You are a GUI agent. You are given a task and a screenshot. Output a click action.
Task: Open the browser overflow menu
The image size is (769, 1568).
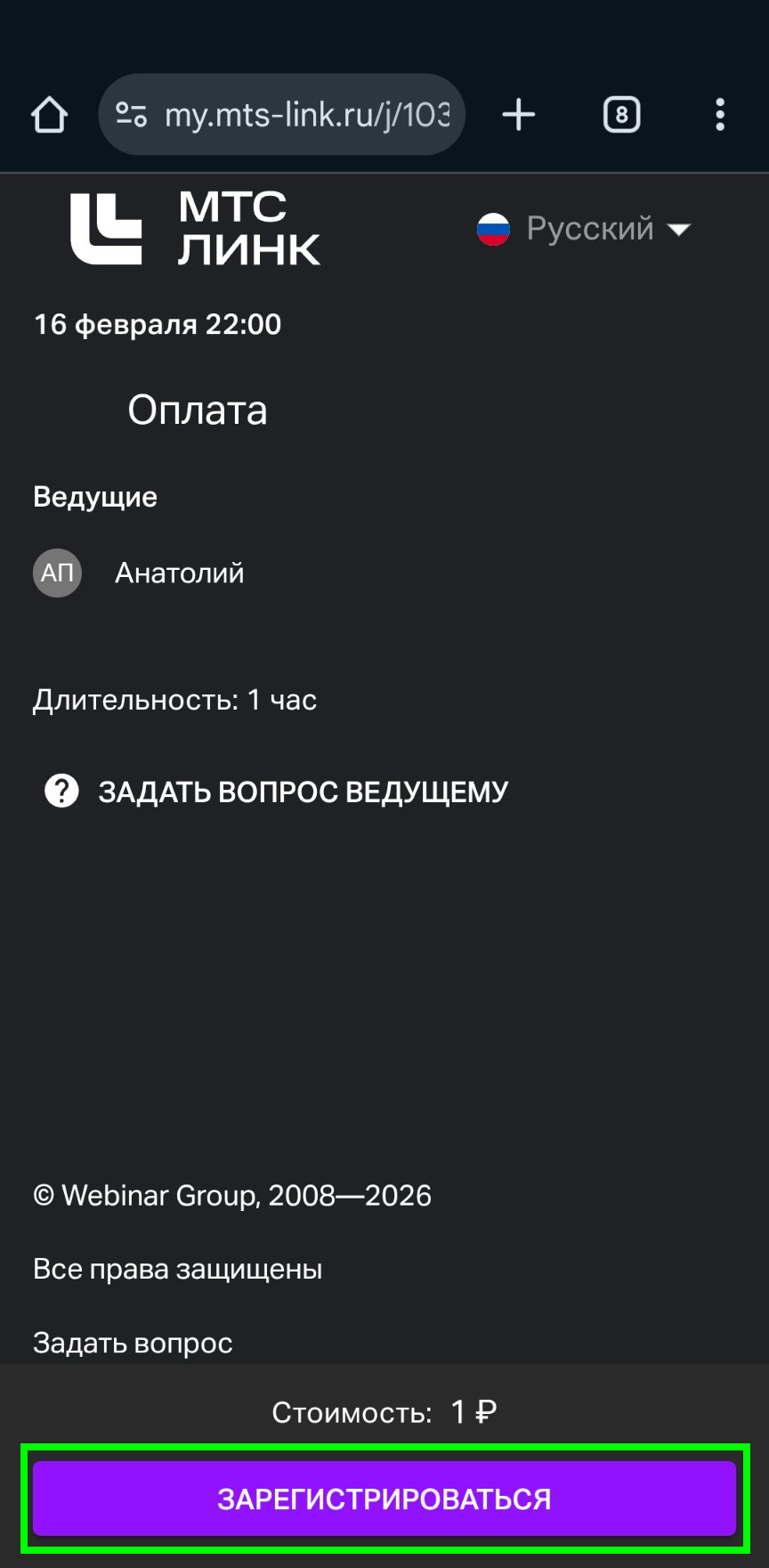720,115
